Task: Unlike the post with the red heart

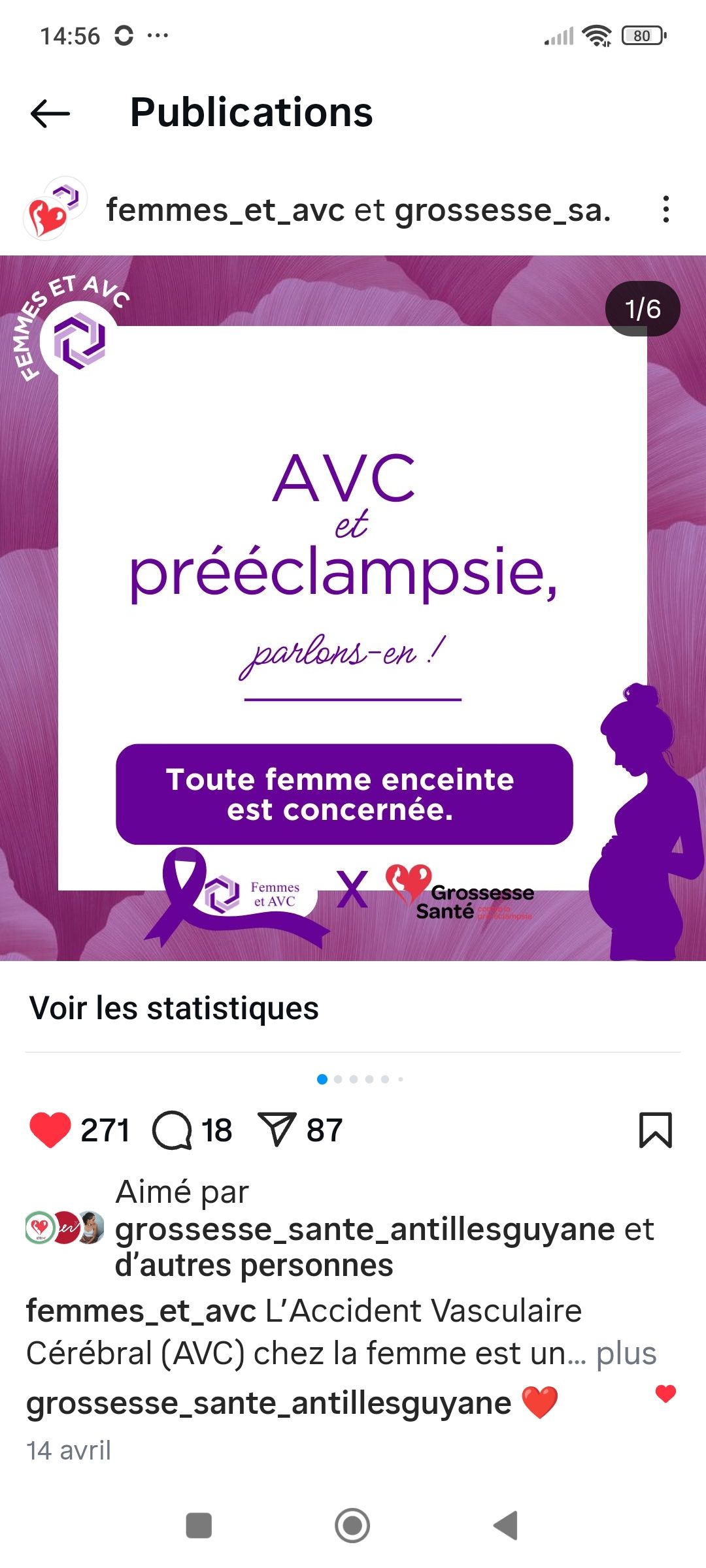Action: [50, 1130]
